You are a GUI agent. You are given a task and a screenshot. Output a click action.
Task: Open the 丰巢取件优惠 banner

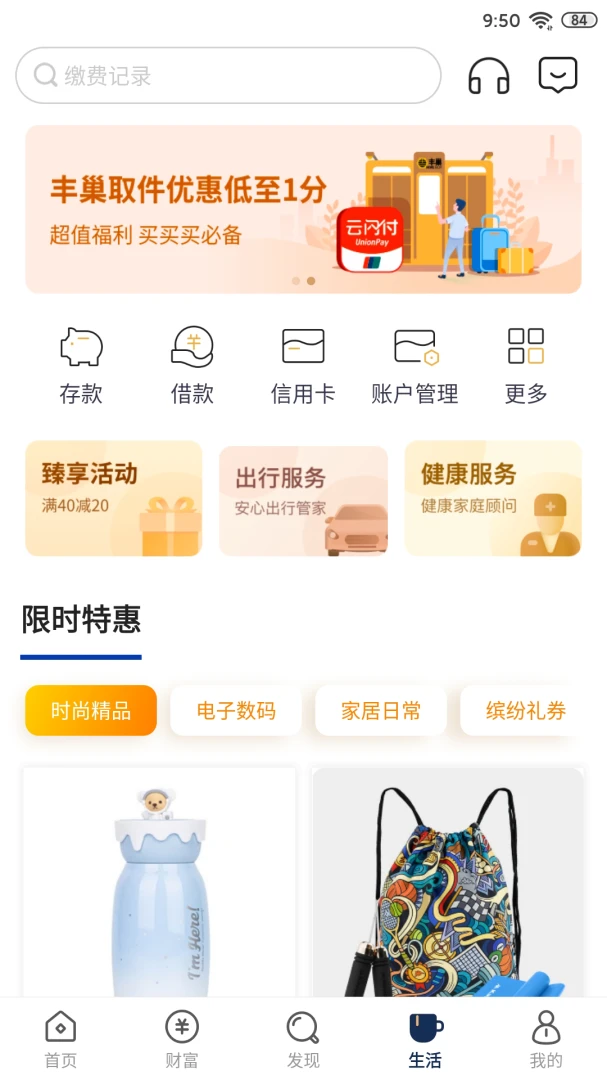tap(303, 209)
